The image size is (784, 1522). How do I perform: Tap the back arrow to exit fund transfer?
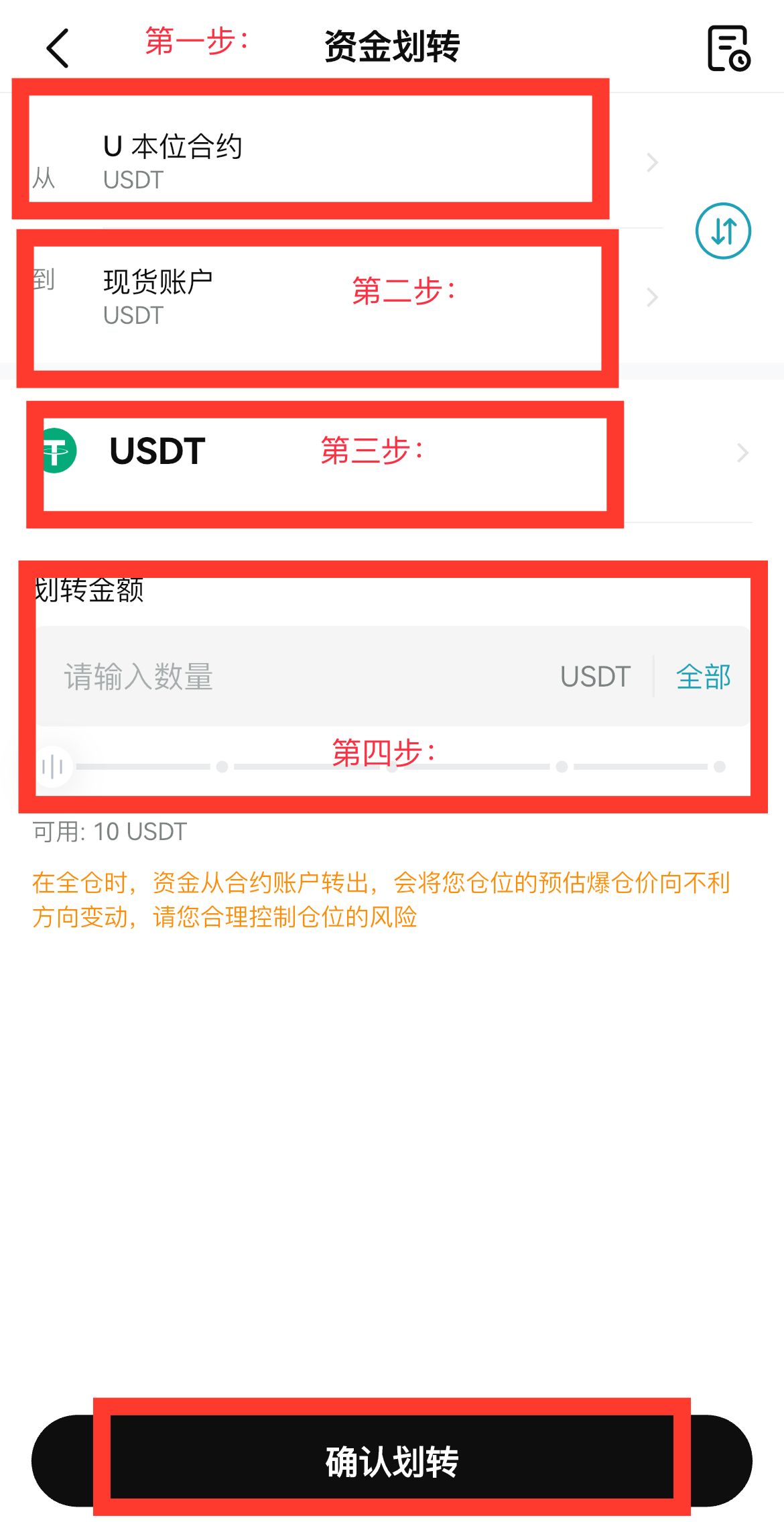(57, 48)
